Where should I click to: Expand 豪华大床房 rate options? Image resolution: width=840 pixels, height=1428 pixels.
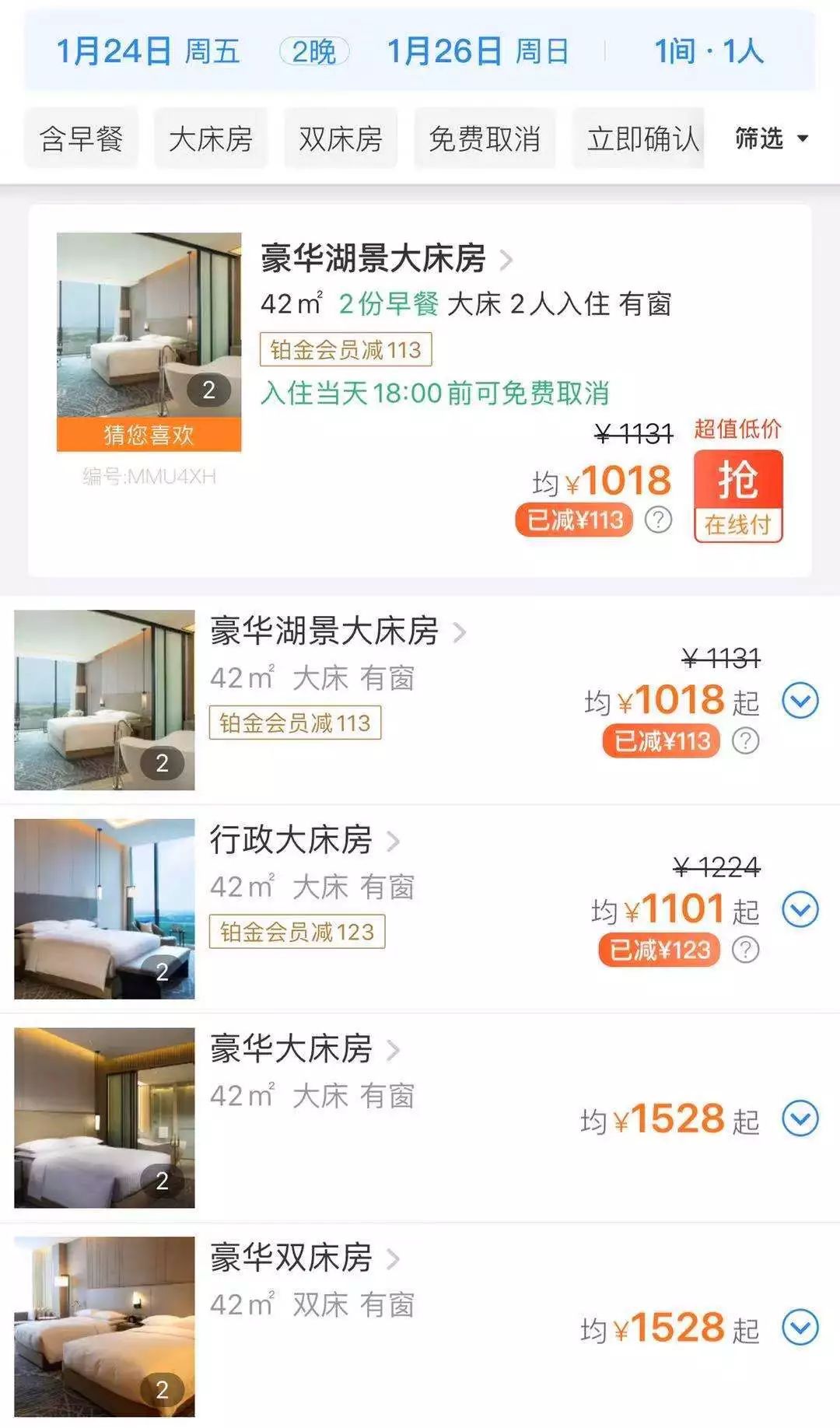(x=800, y=1118)
